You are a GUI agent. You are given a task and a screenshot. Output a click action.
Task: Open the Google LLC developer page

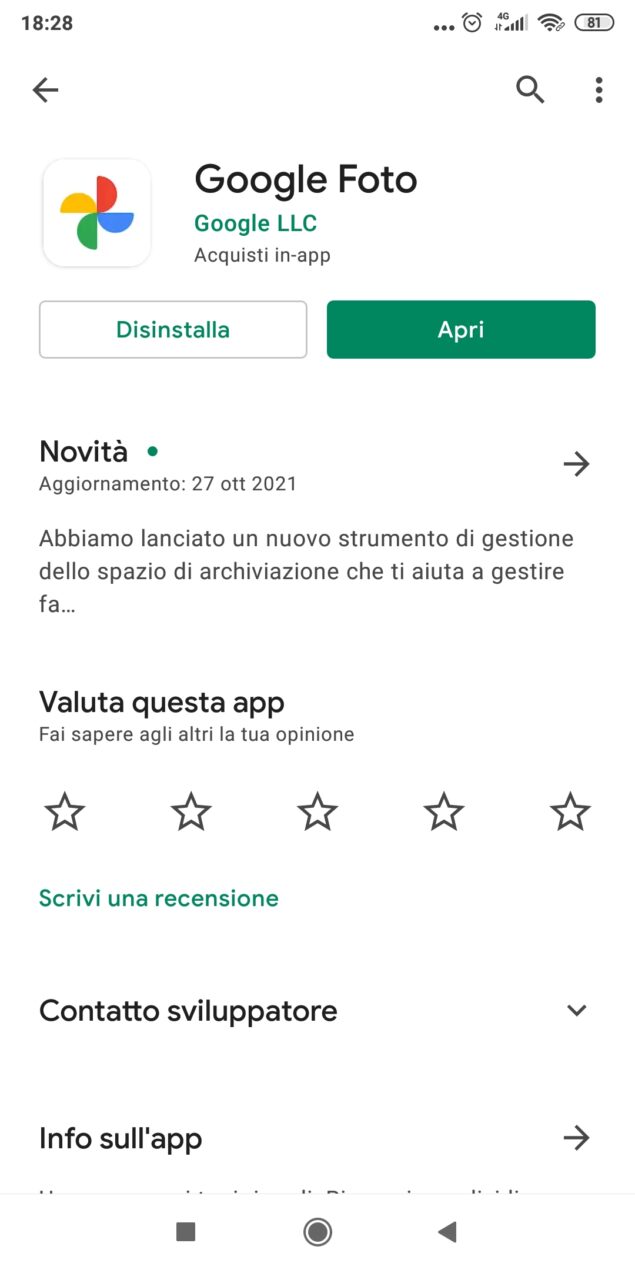point(255,223)
